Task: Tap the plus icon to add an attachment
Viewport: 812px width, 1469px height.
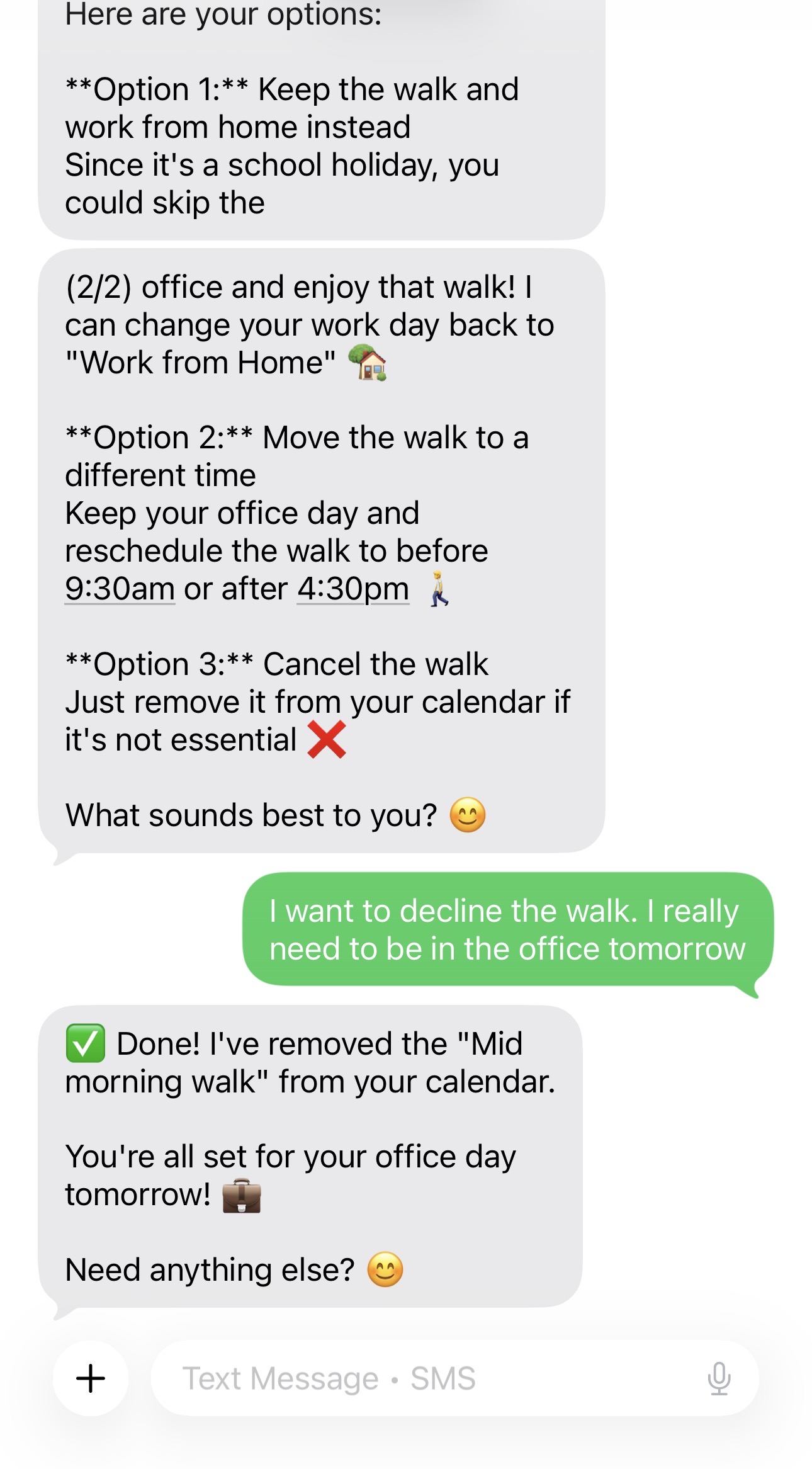Action: click(x=92, y=1378)
